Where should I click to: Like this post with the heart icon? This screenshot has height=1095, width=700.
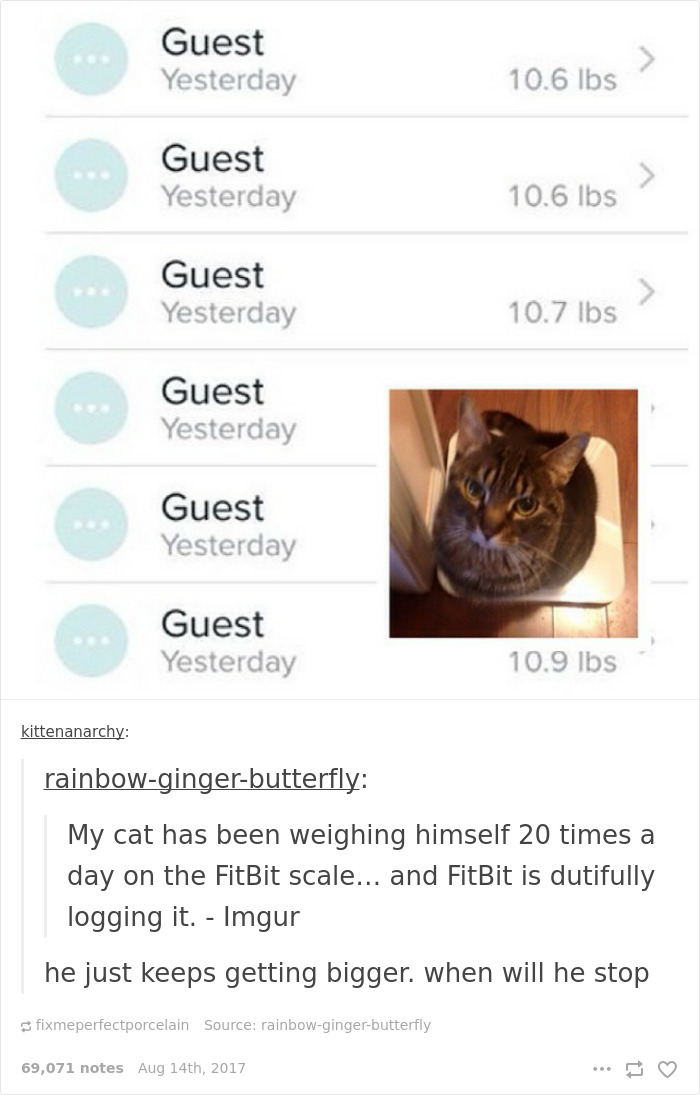[667, 1069]
